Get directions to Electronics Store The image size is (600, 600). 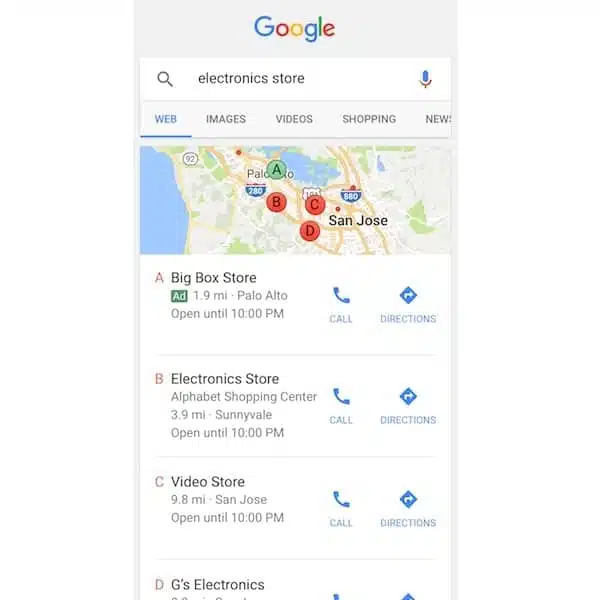coord(408,404)
